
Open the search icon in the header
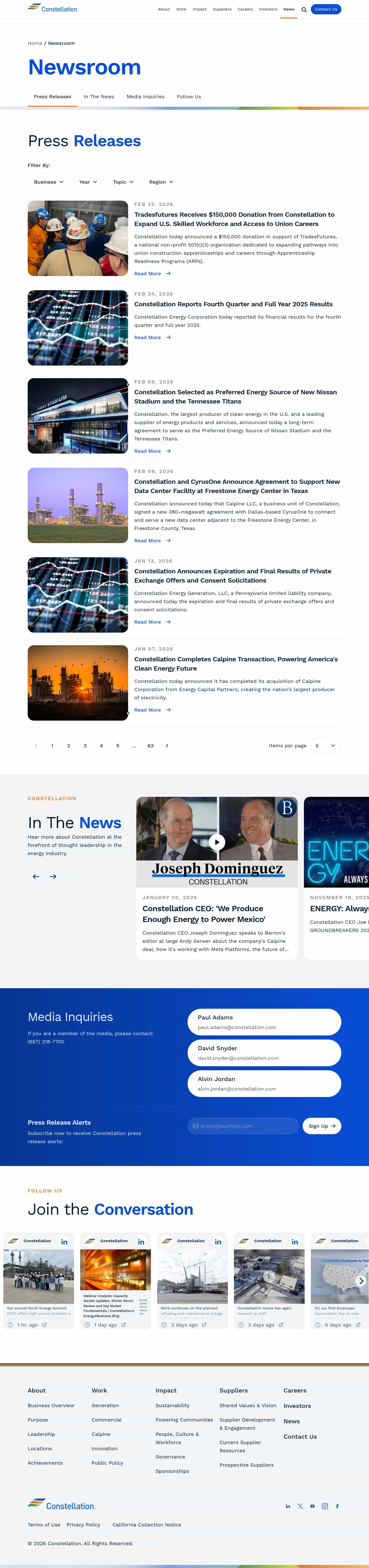click(304, 10)
